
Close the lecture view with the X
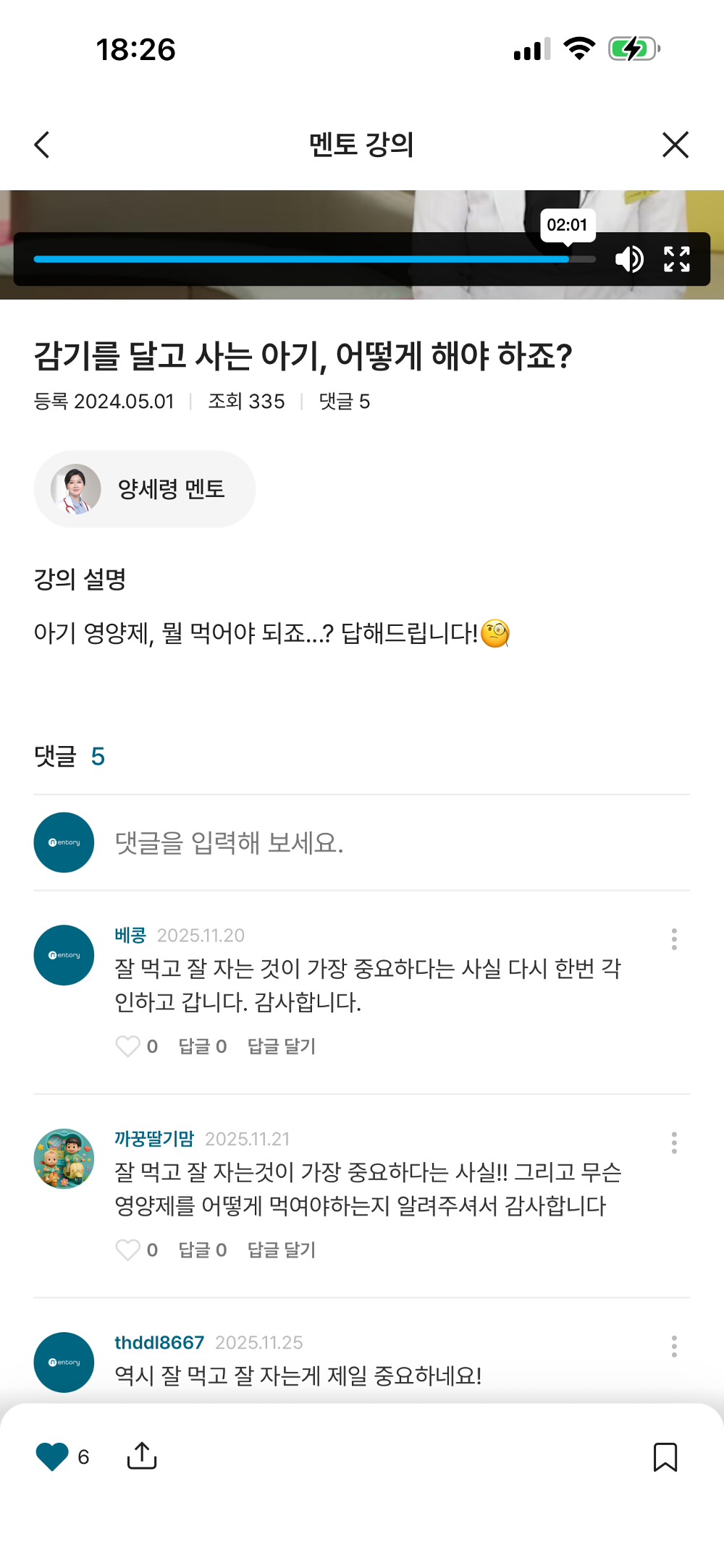[675, 145]
